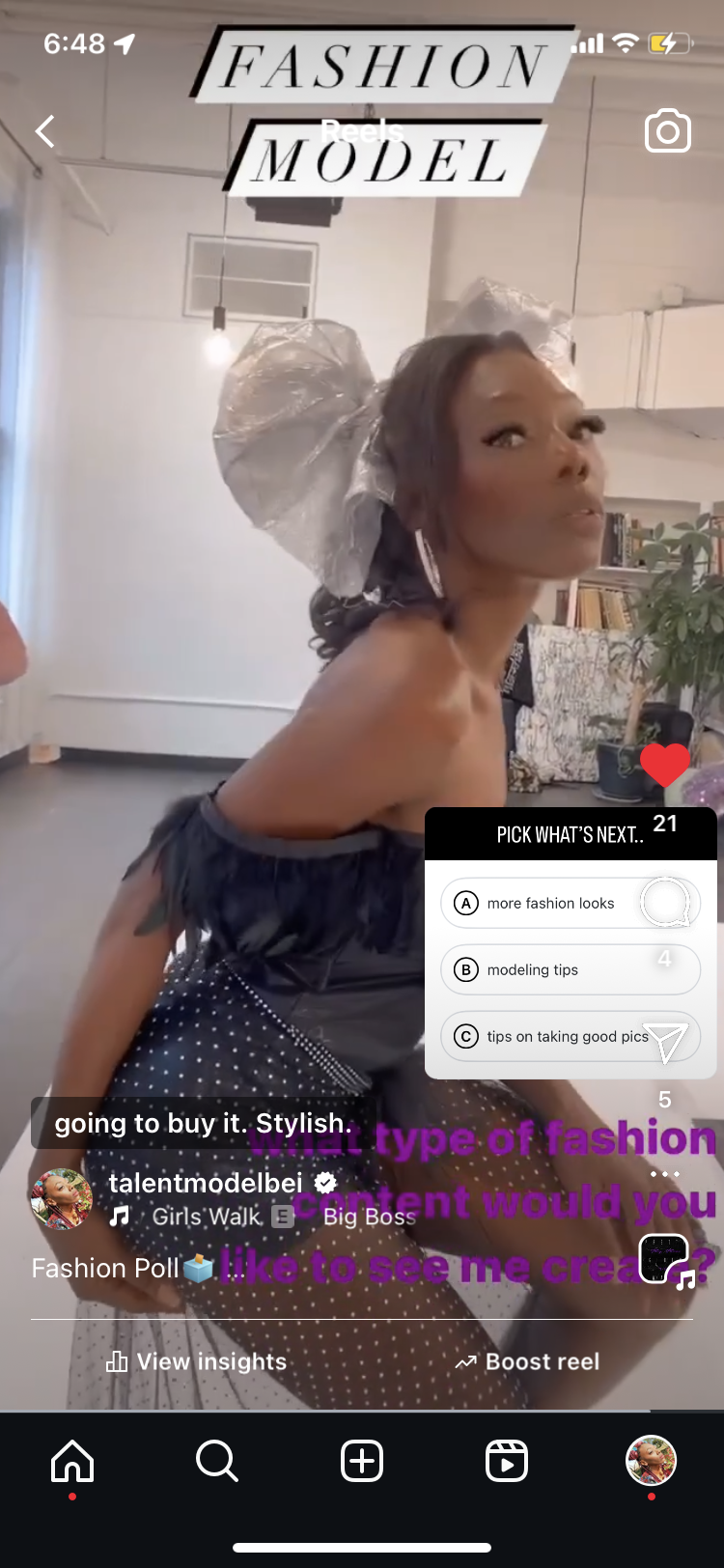This screenshot has width=724, height=1568.
Task: Open the three-dot more options menu
Action: coord(665,1174)
